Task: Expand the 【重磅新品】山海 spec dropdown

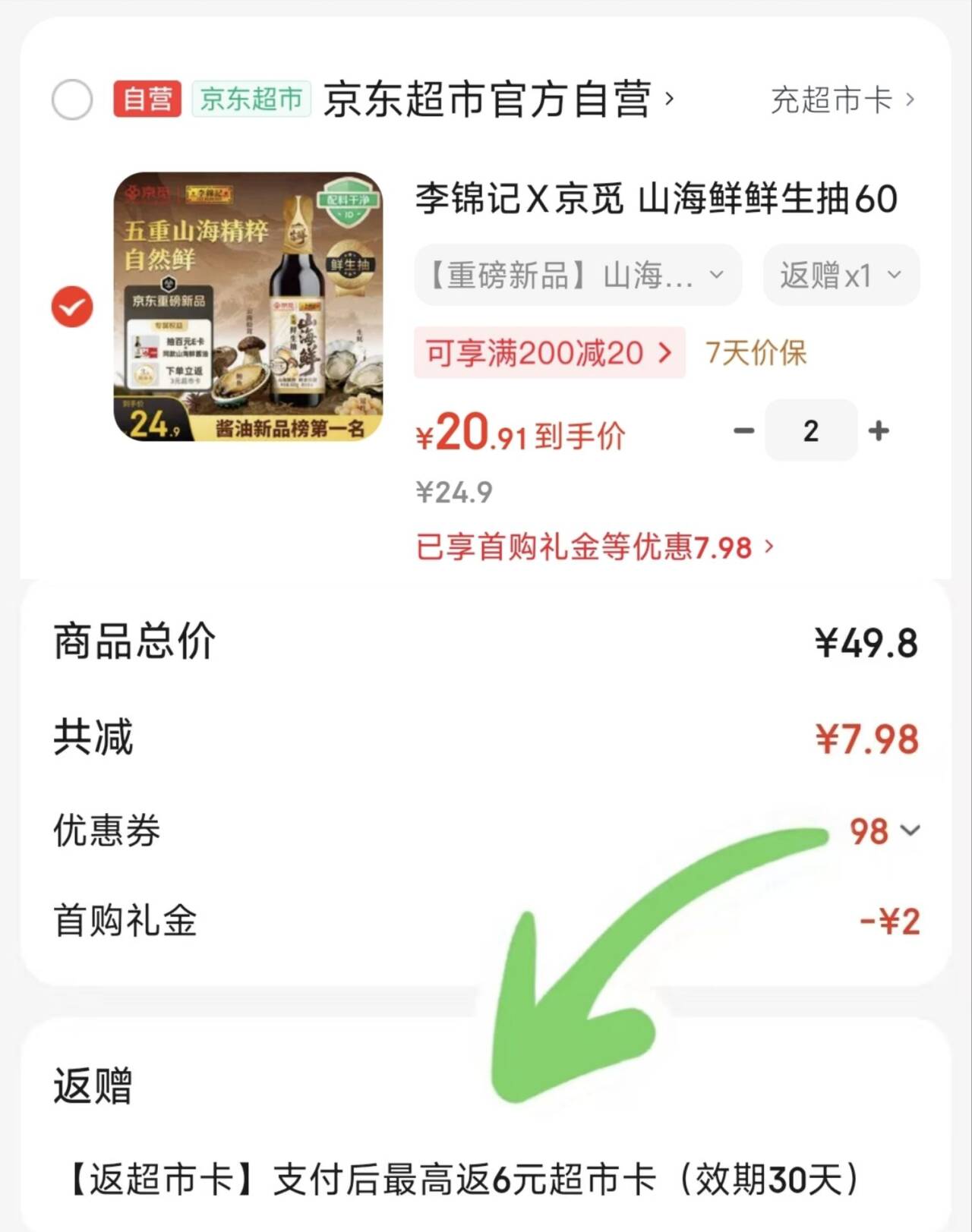Action: 577,275
